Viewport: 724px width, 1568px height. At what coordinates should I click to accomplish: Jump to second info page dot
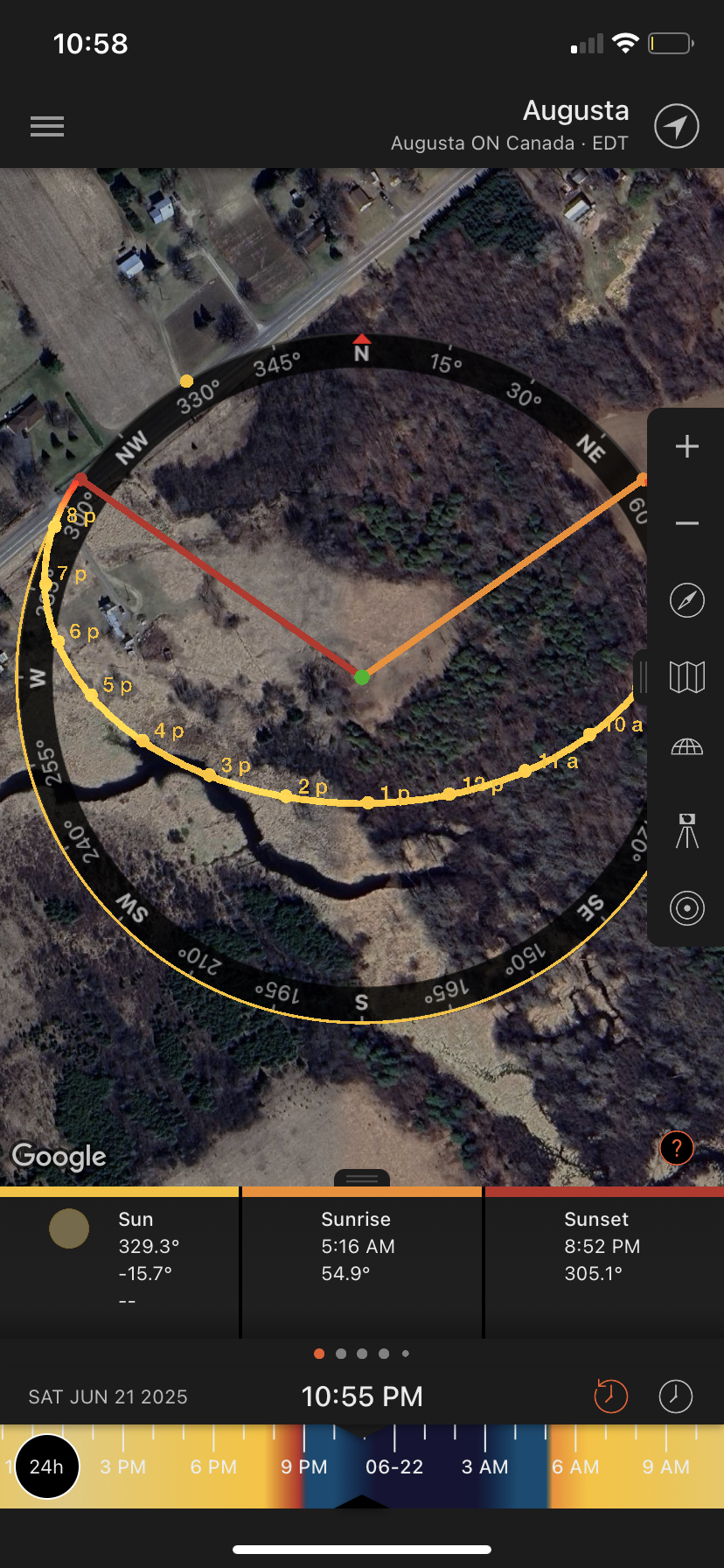341,1354
